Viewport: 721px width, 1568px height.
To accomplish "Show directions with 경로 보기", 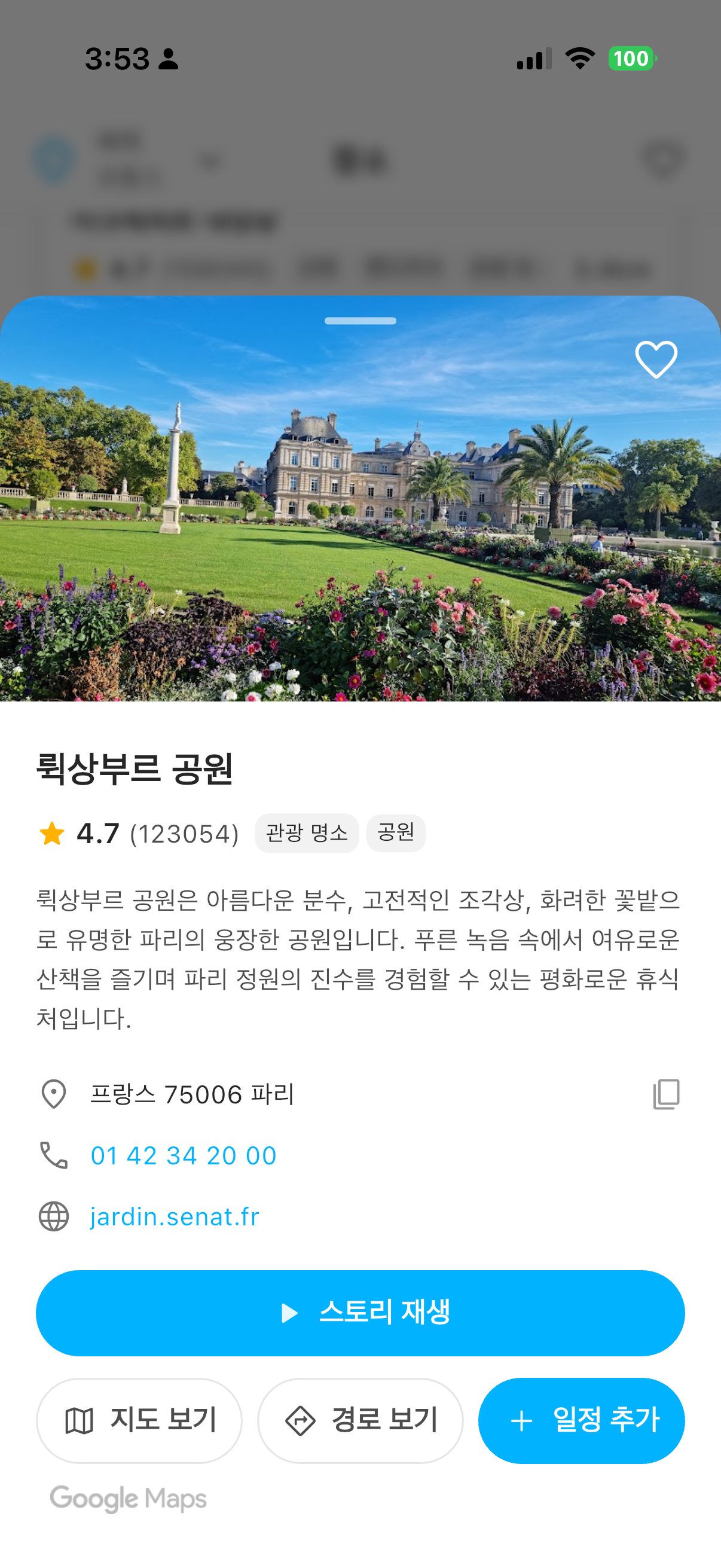I will [x=360, y=1420].
